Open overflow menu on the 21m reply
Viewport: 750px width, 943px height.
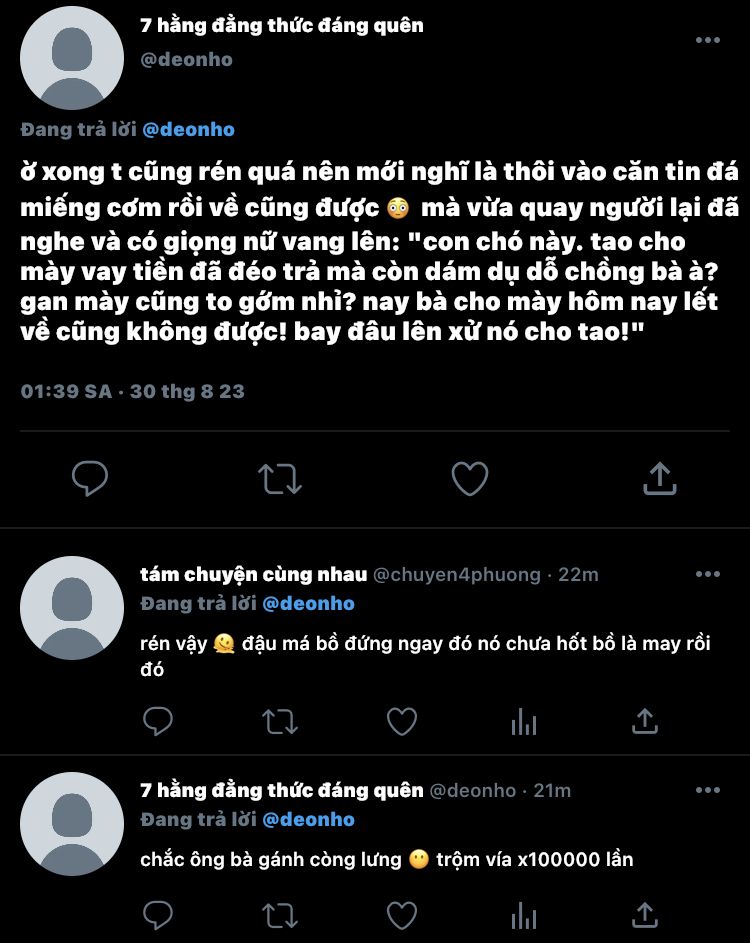pos(707,790)
